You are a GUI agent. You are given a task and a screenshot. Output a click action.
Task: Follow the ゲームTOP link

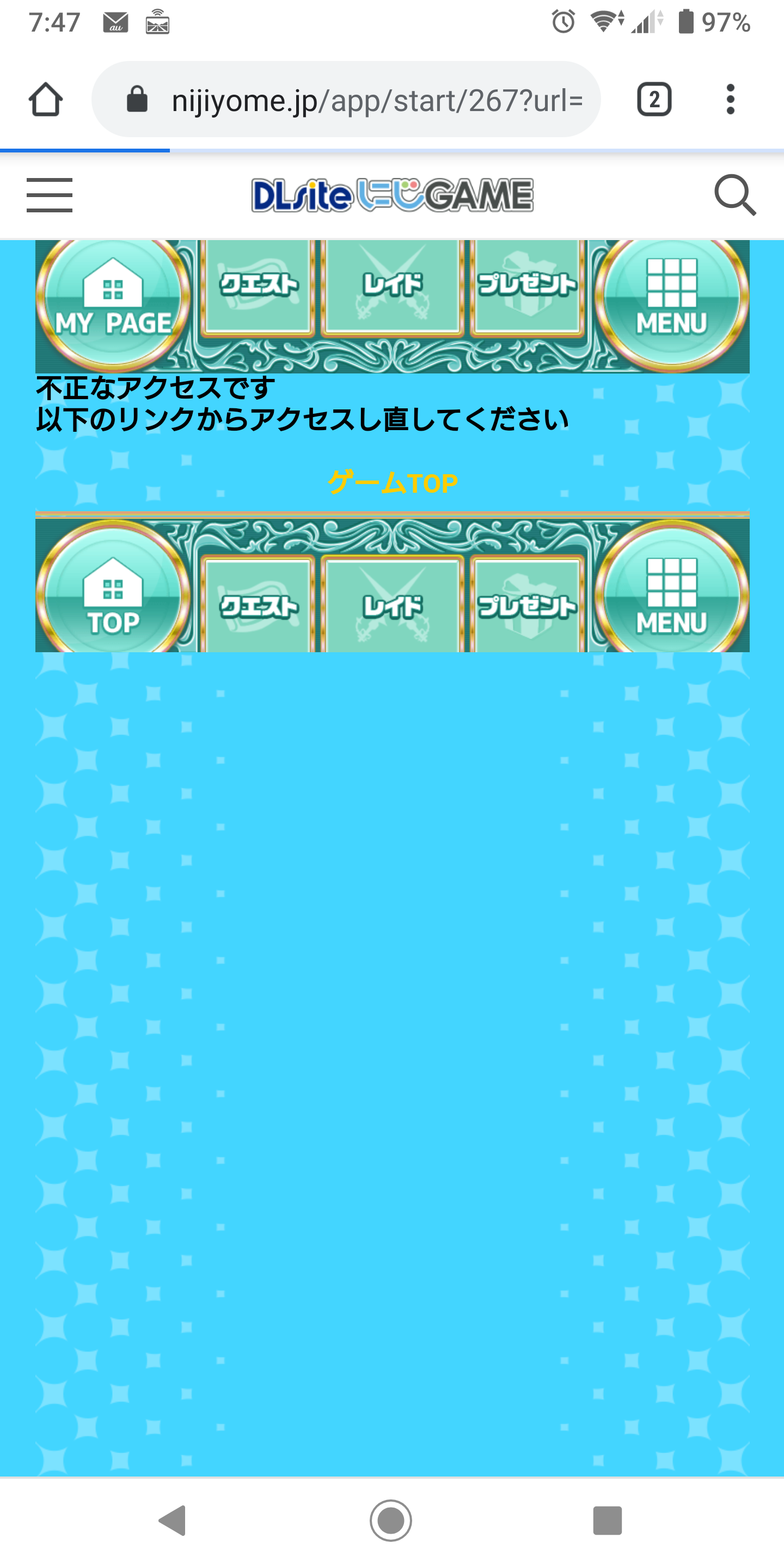pos(392,483)
